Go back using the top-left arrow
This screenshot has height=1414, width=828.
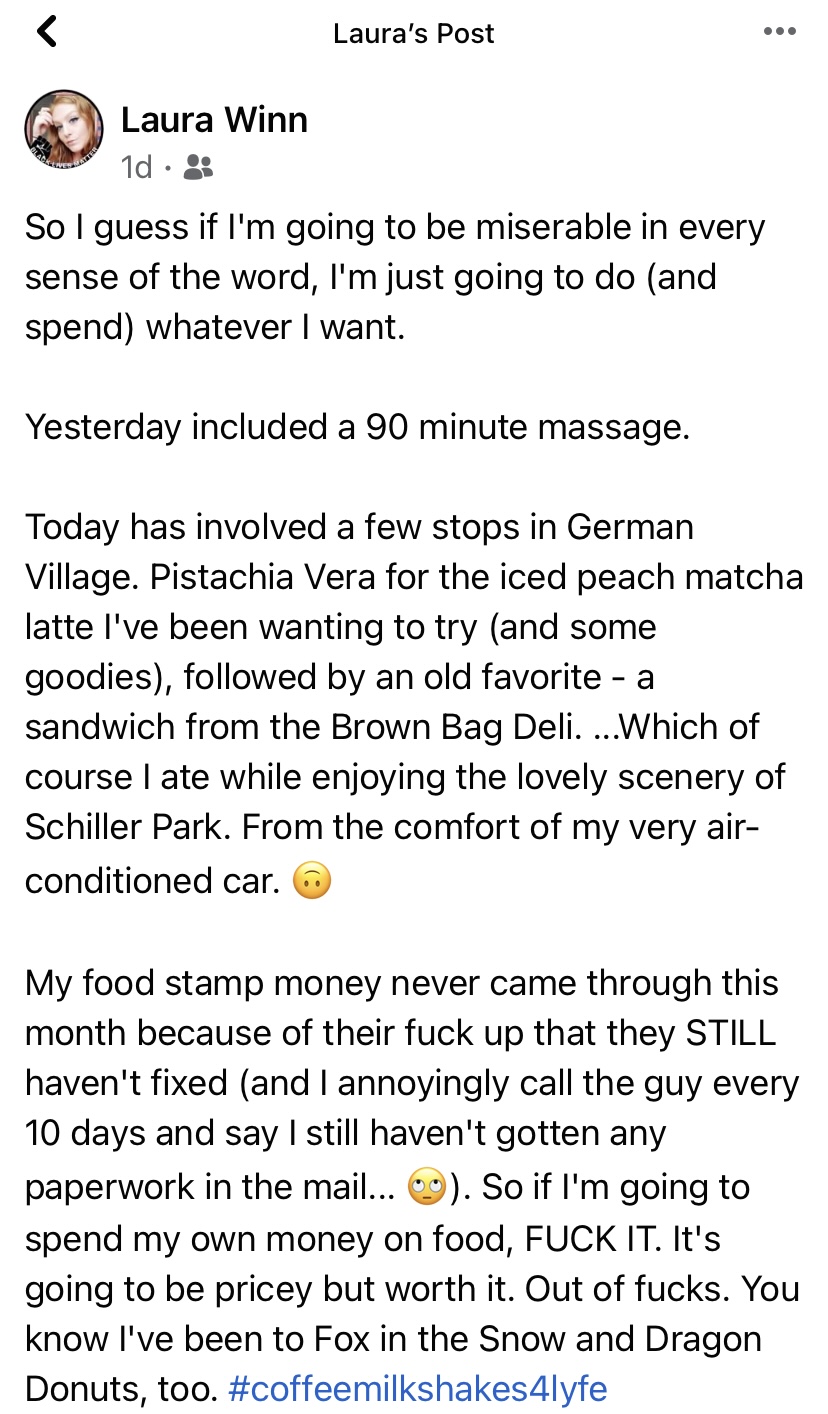46,32
